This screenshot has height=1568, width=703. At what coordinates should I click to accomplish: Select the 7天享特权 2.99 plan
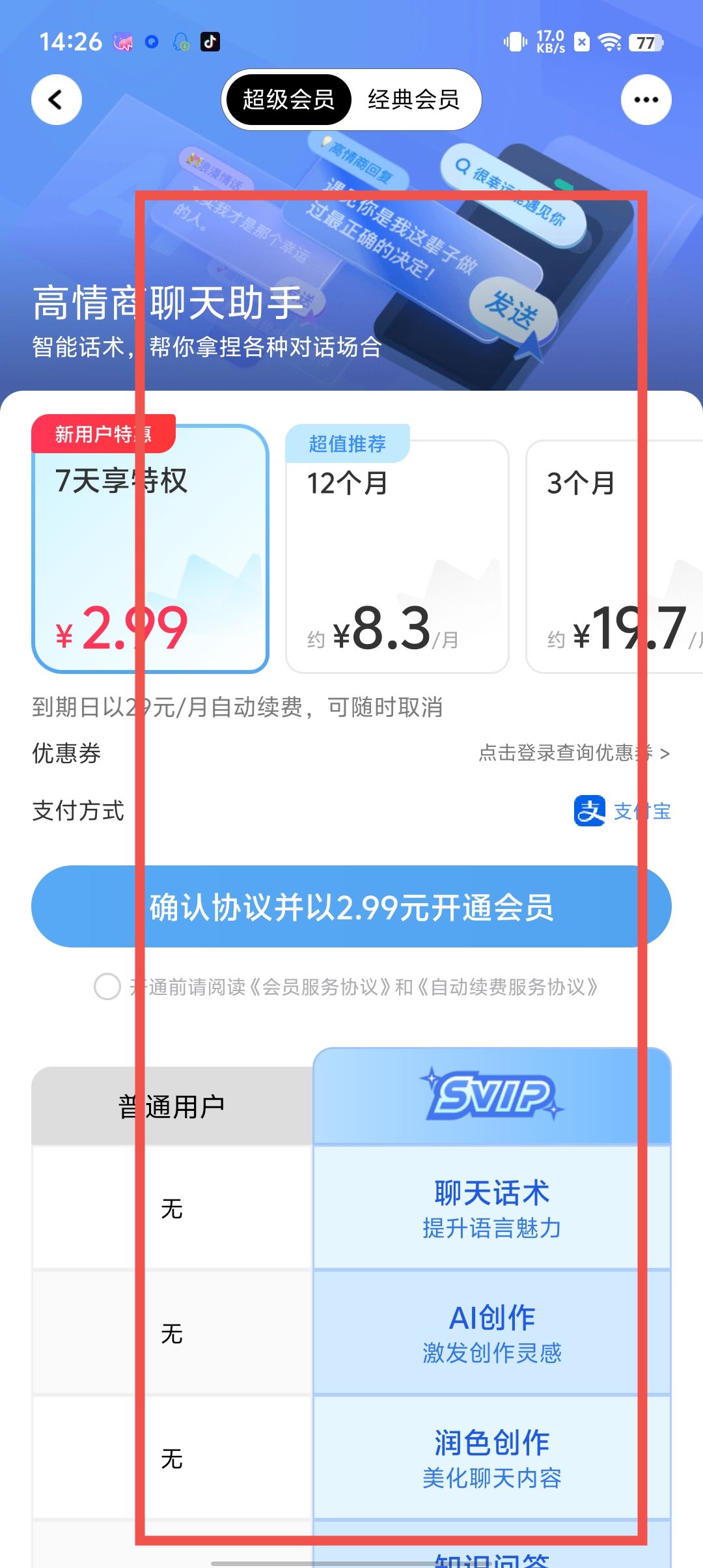[150, 550]
